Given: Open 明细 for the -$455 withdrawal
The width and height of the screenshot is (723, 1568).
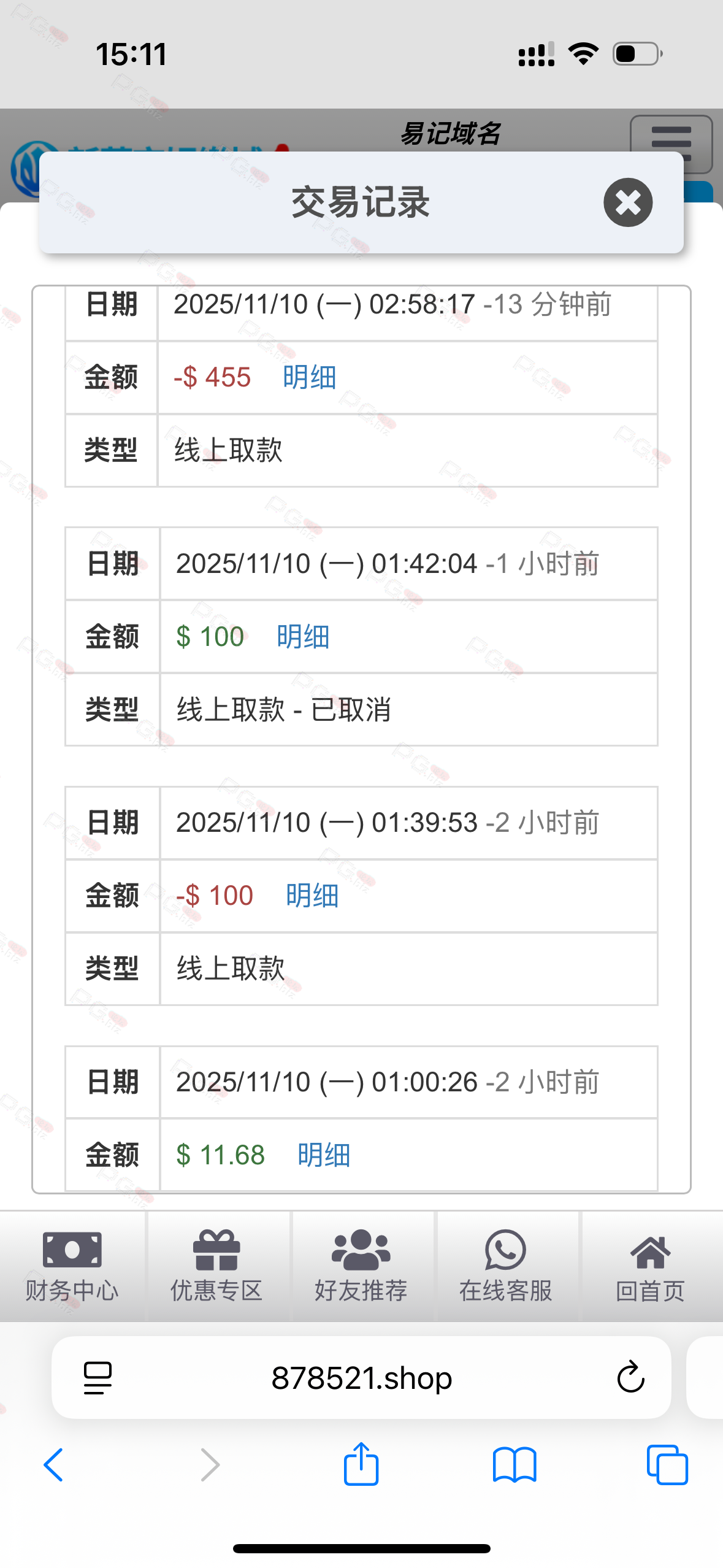Looking at the screenshot, I should pyautogui.click(x=309, y=377).
